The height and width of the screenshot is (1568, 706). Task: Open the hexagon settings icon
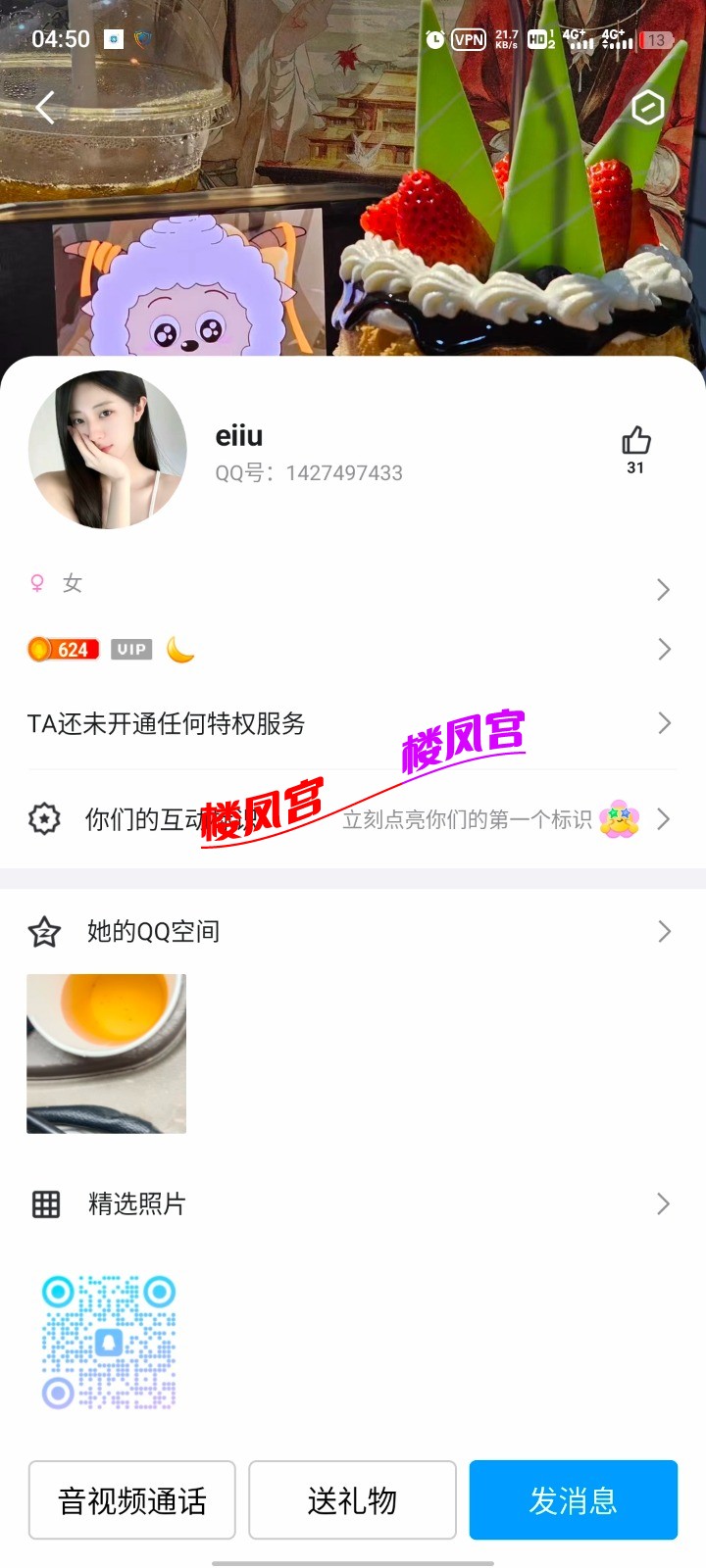[x=648, y=108]
